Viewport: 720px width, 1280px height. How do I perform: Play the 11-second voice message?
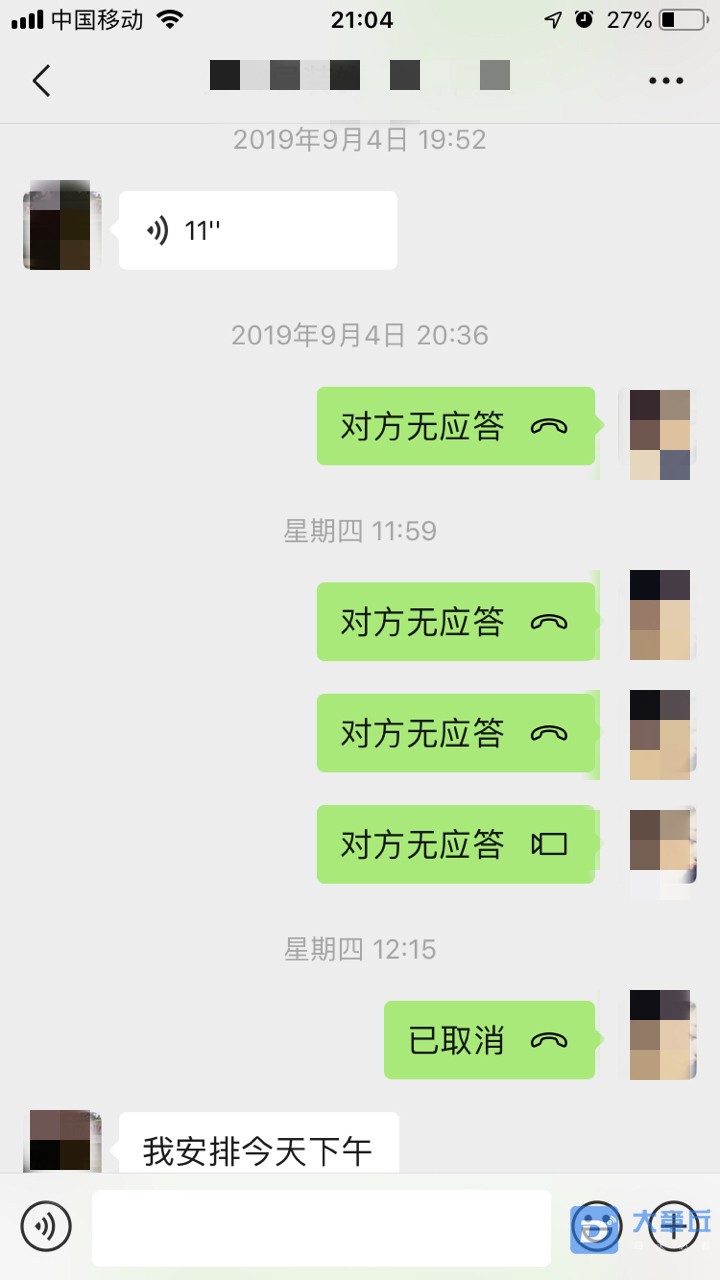(257, 230)
